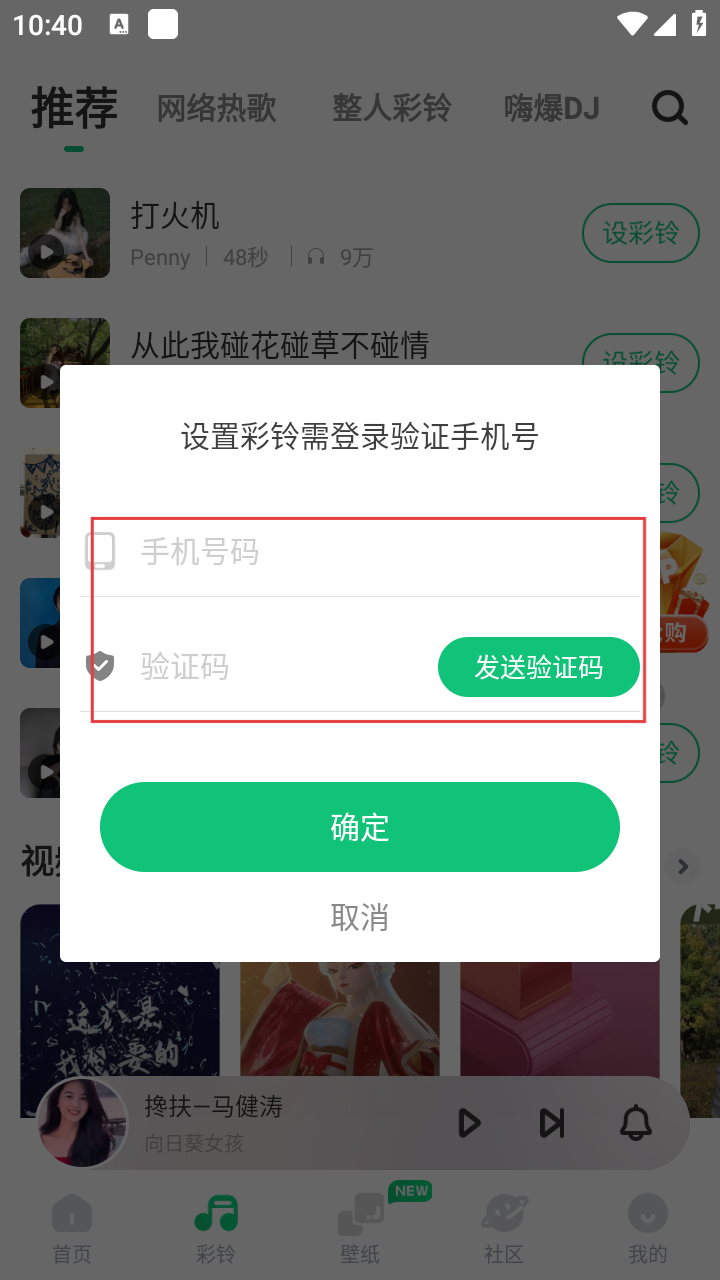Tap the 验证码 verification code field
The image size is (720, 1280).
click(280, 667)
